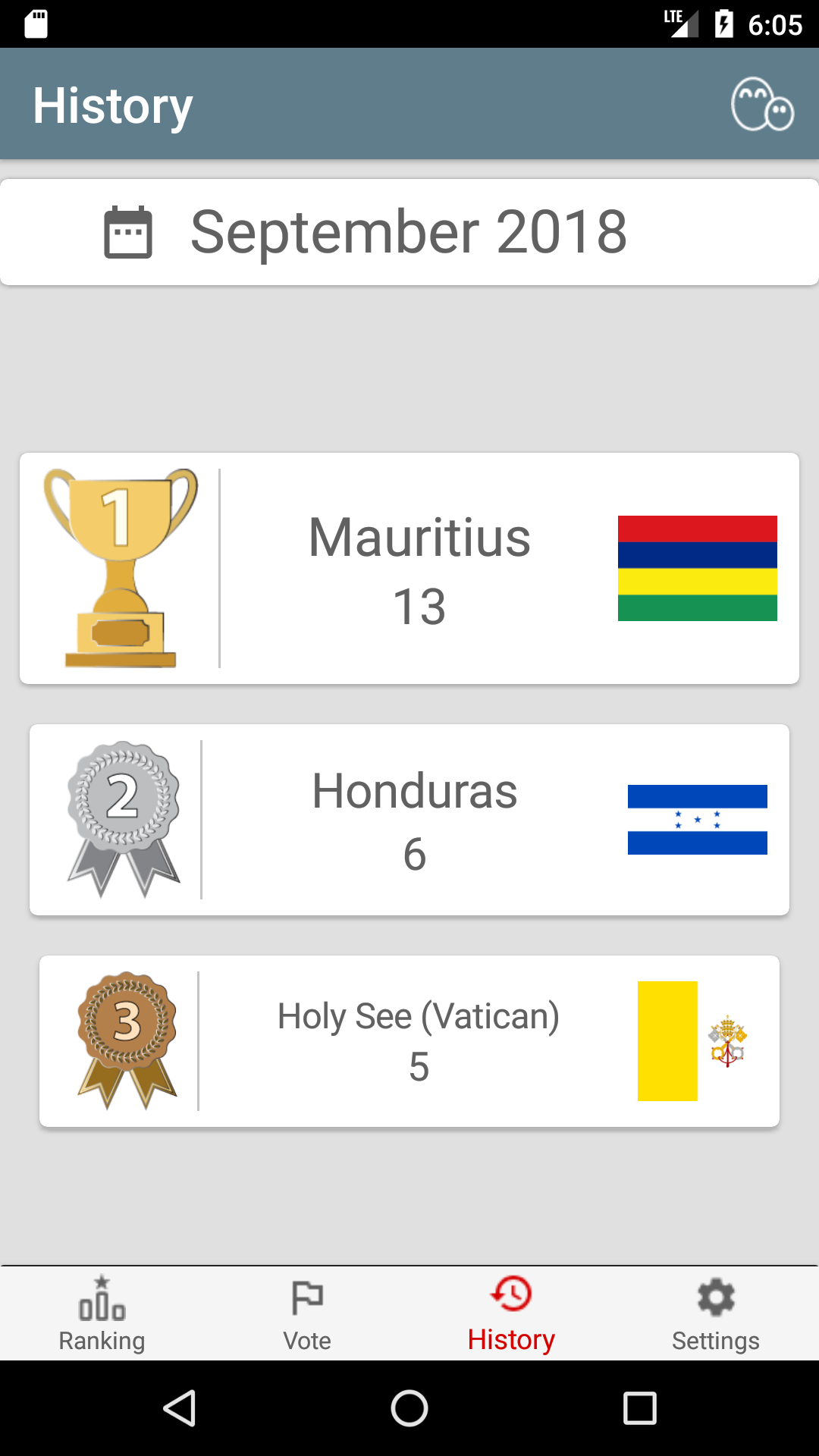The image size is (819, 1456).
Task: Open the Settings tab
Action: click(717, 1313)
